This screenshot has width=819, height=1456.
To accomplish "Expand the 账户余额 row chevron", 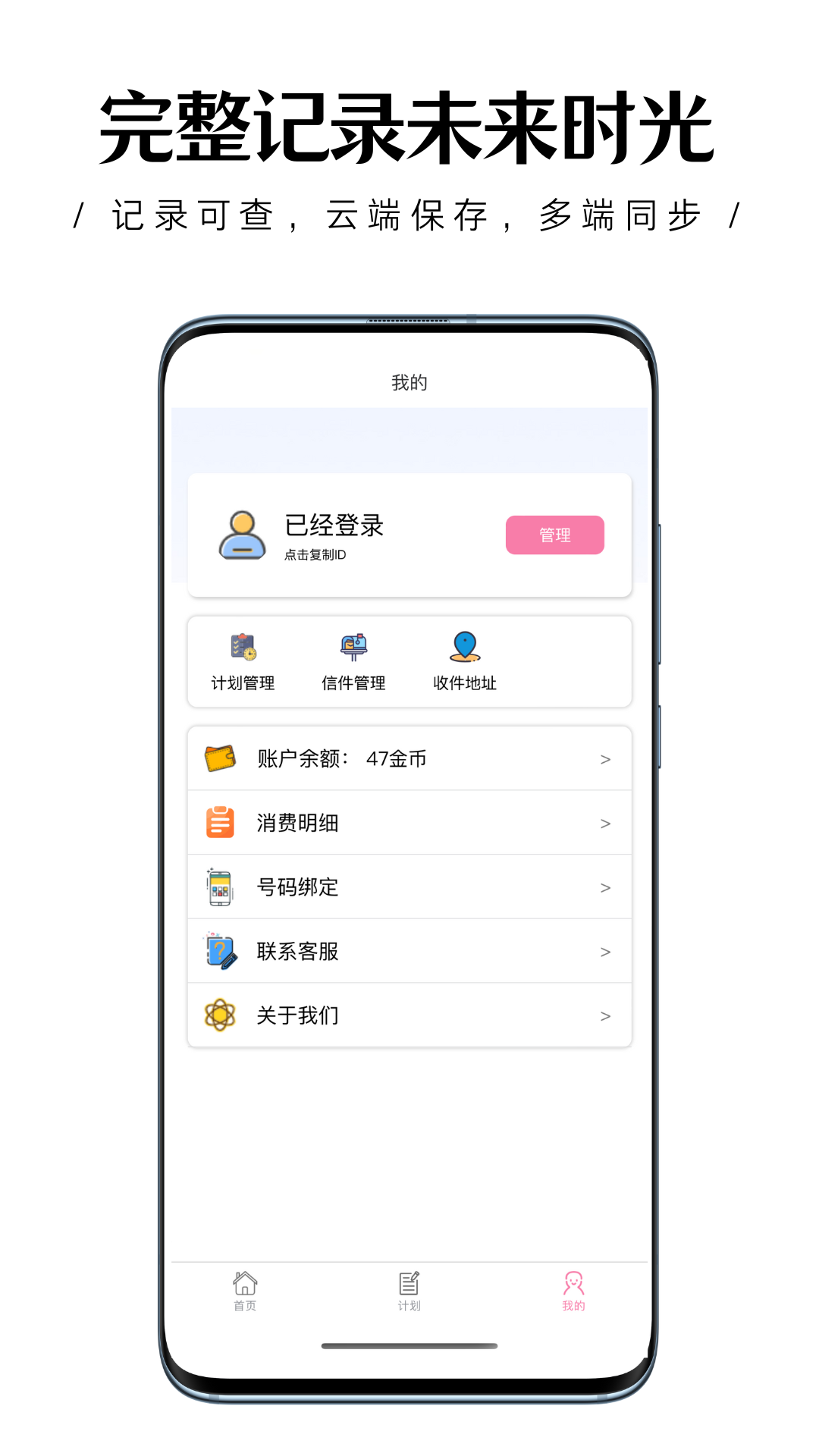I will 604,758.
